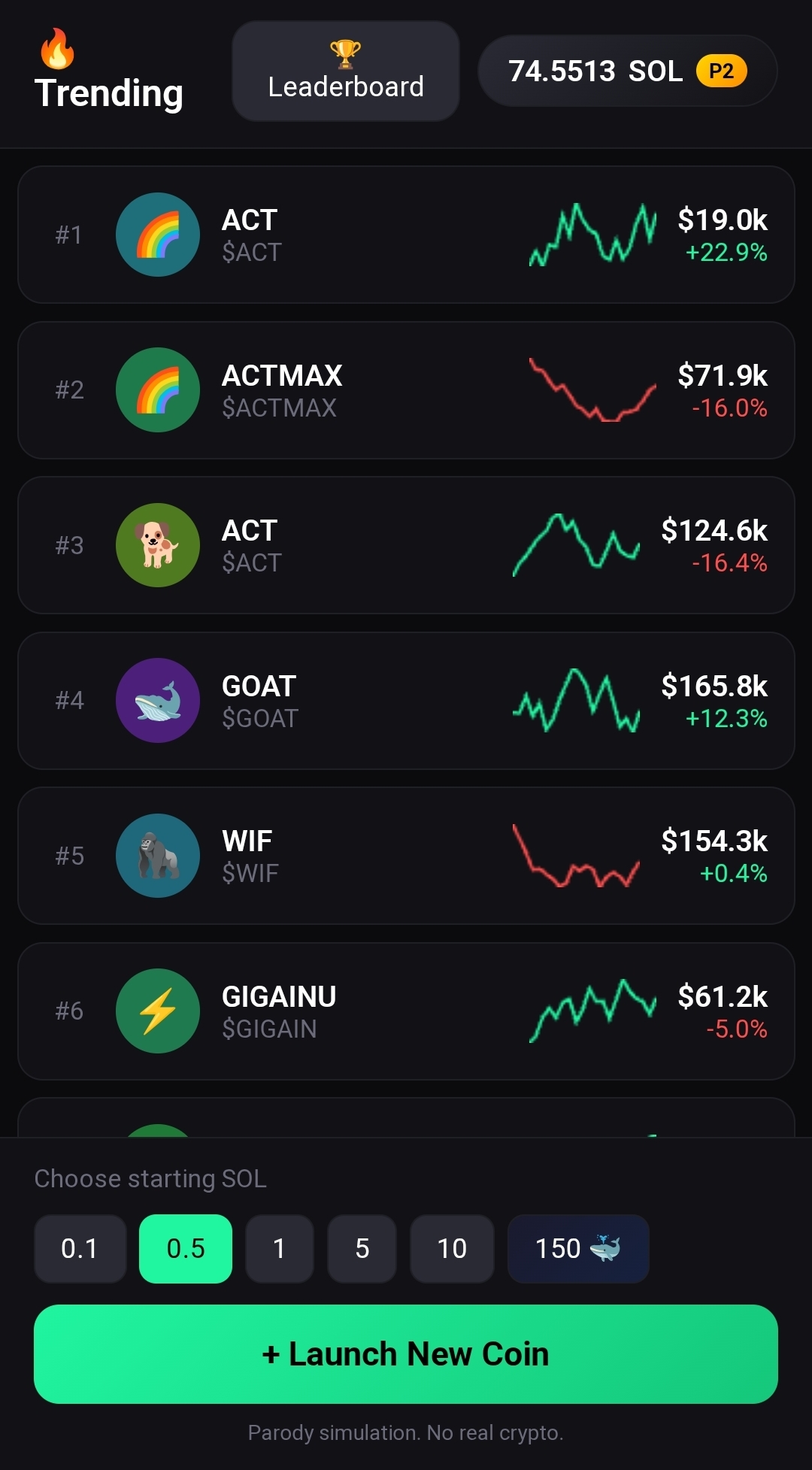812x1470 pixels.
Task: Open the GOAT coin card
Action: tap(406, 701)
